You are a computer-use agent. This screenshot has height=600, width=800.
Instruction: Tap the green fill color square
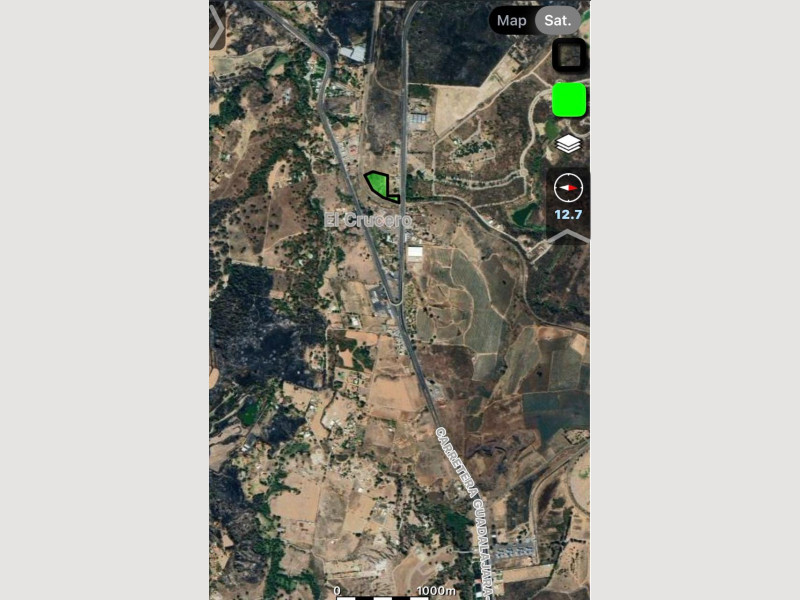(569, 100)
